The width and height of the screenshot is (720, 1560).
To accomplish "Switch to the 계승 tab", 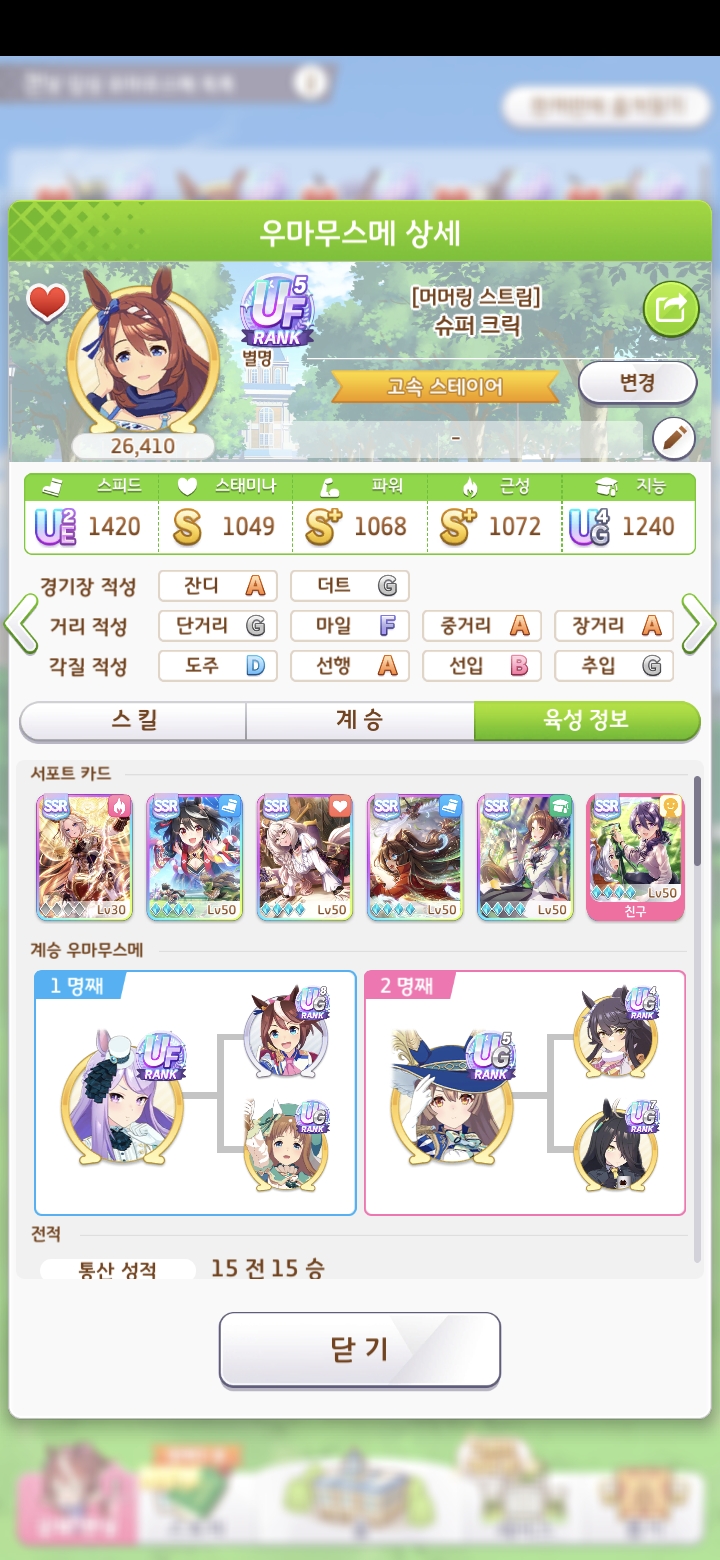I will [360, 720].
